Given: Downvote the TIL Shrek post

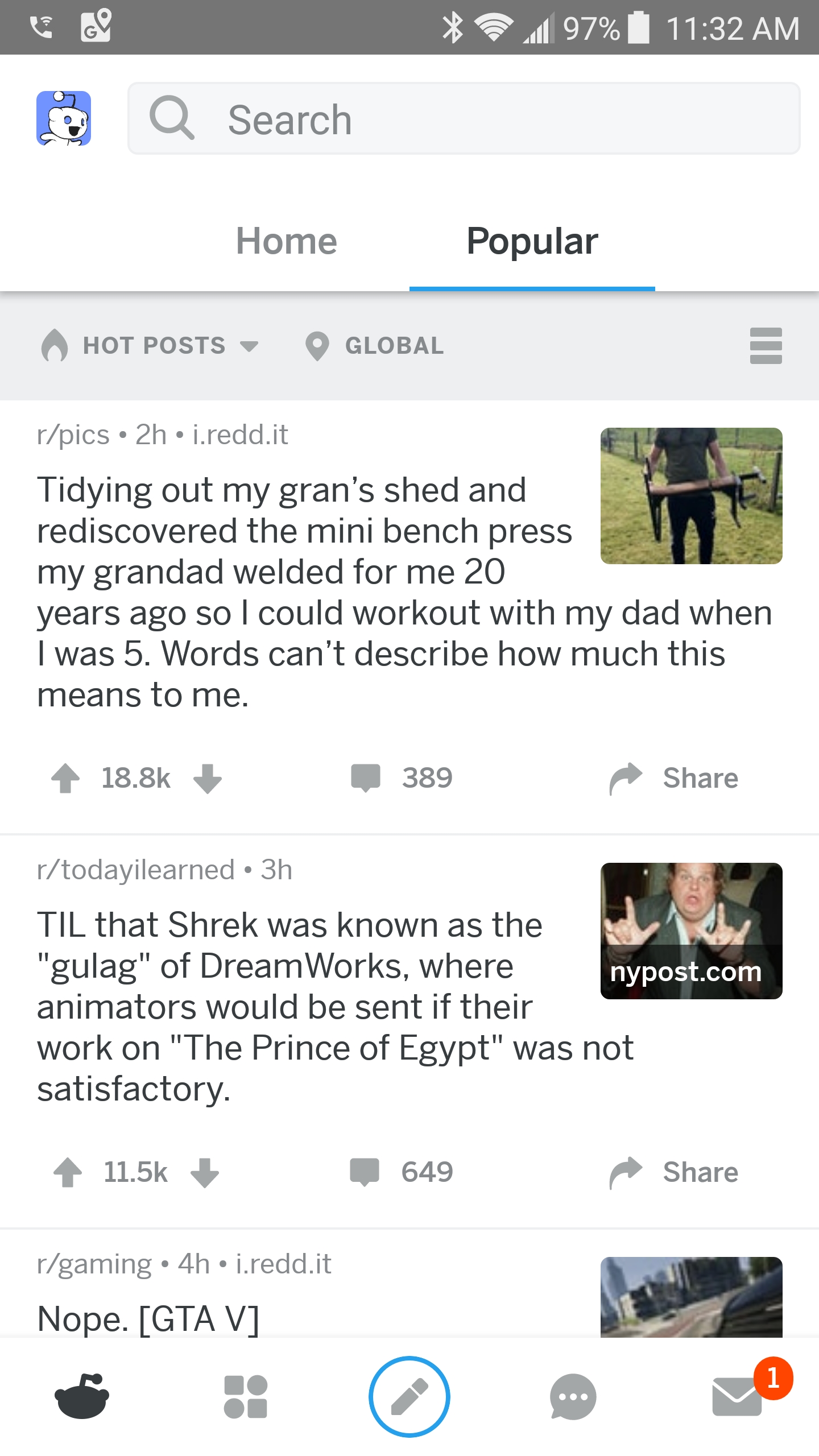Looking at the screenshot, I should [205, 1172].
